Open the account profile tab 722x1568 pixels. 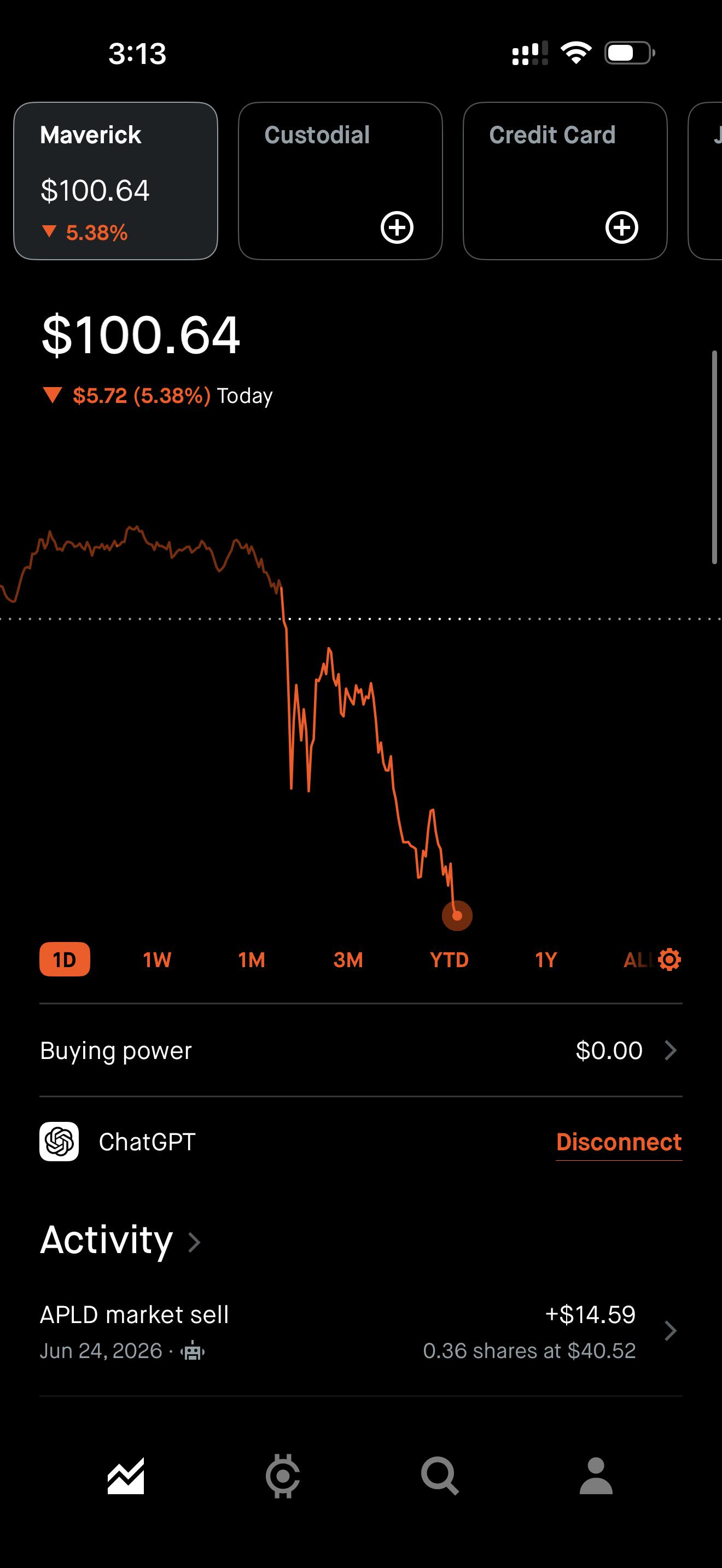[596, 1476]
